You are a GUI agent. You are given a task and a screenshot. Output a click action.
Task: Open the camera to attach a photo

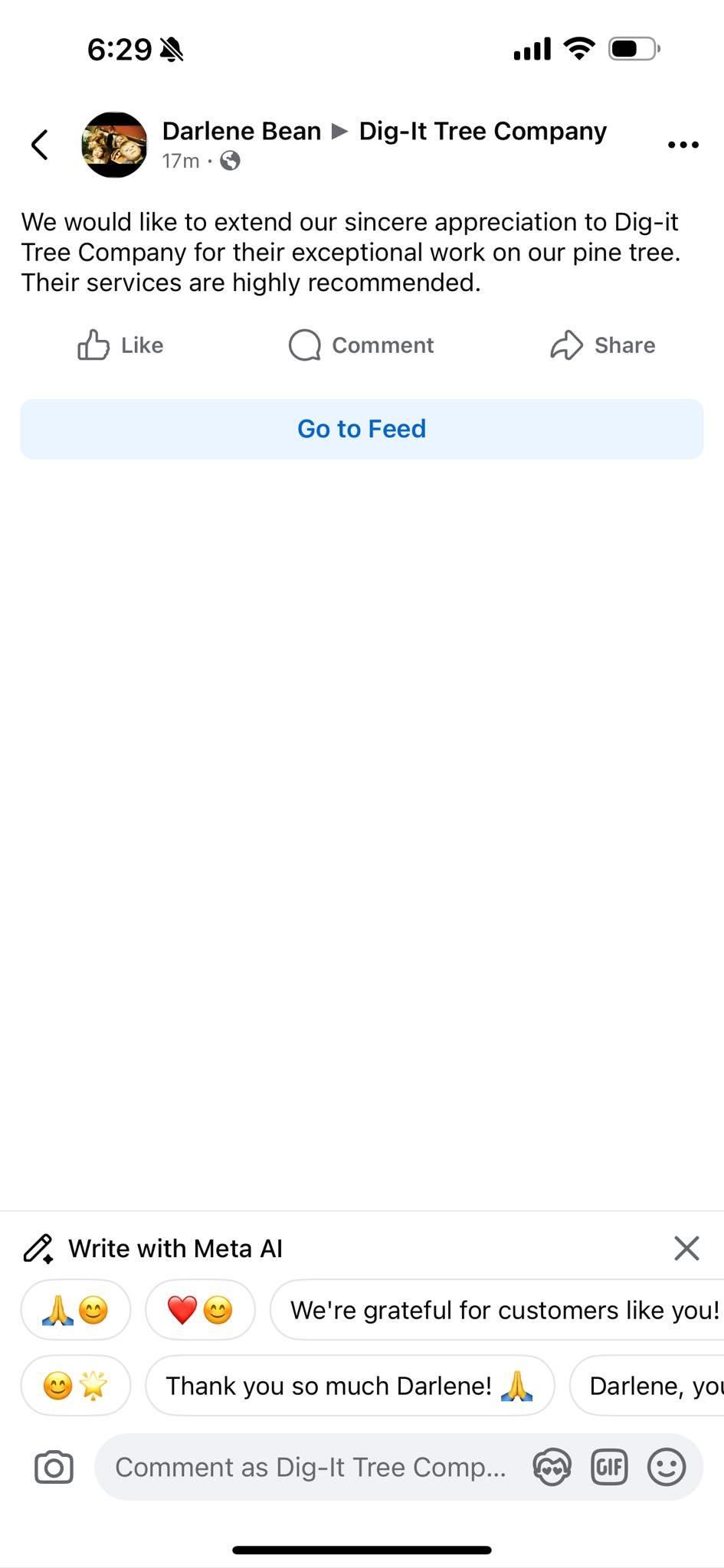point(54,1468)
